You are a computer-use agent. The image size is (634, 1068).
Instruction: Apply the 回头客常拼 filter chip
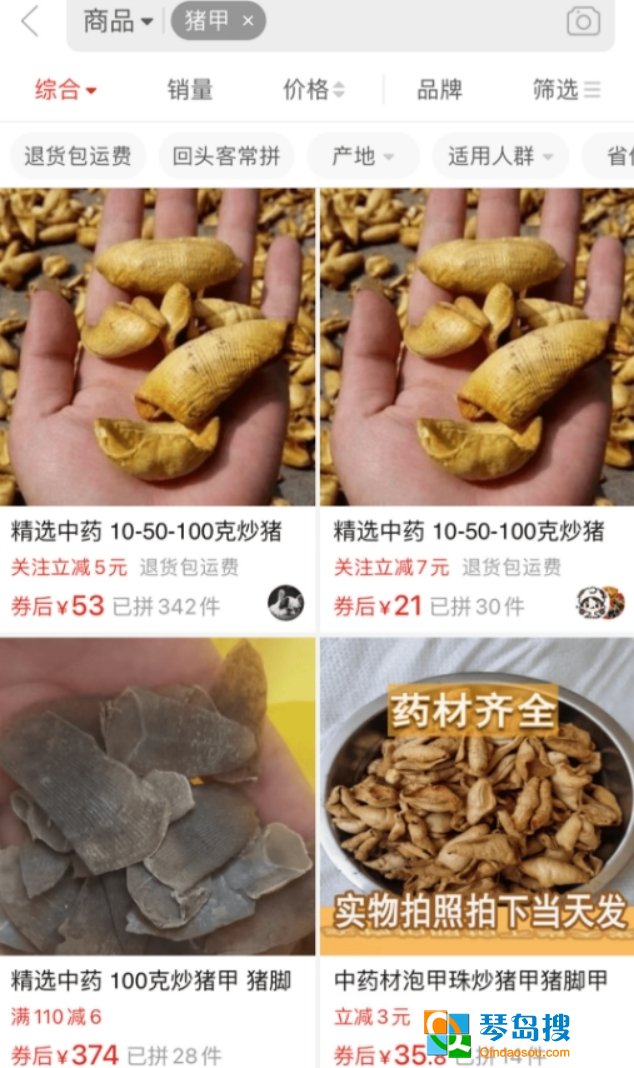[226, 156]
